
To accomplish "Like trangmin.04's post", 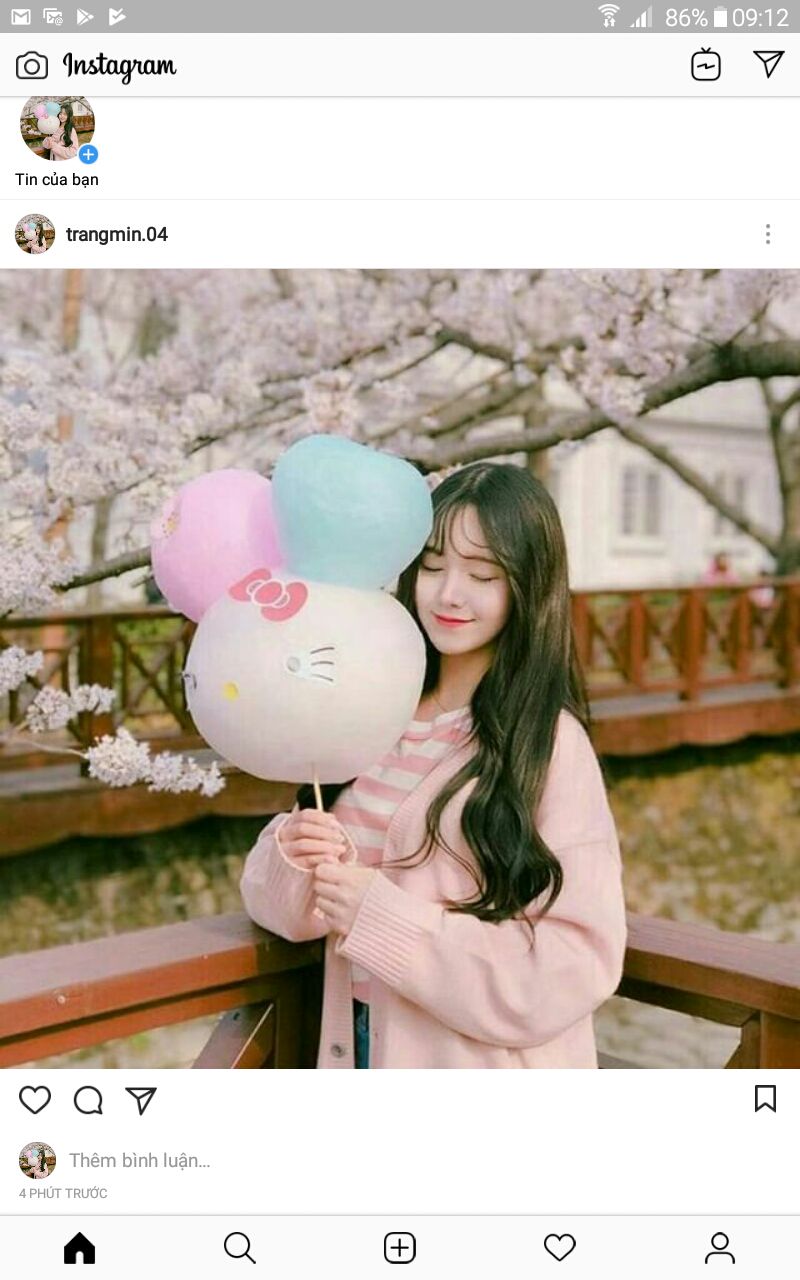I will tap(35, 1100).
